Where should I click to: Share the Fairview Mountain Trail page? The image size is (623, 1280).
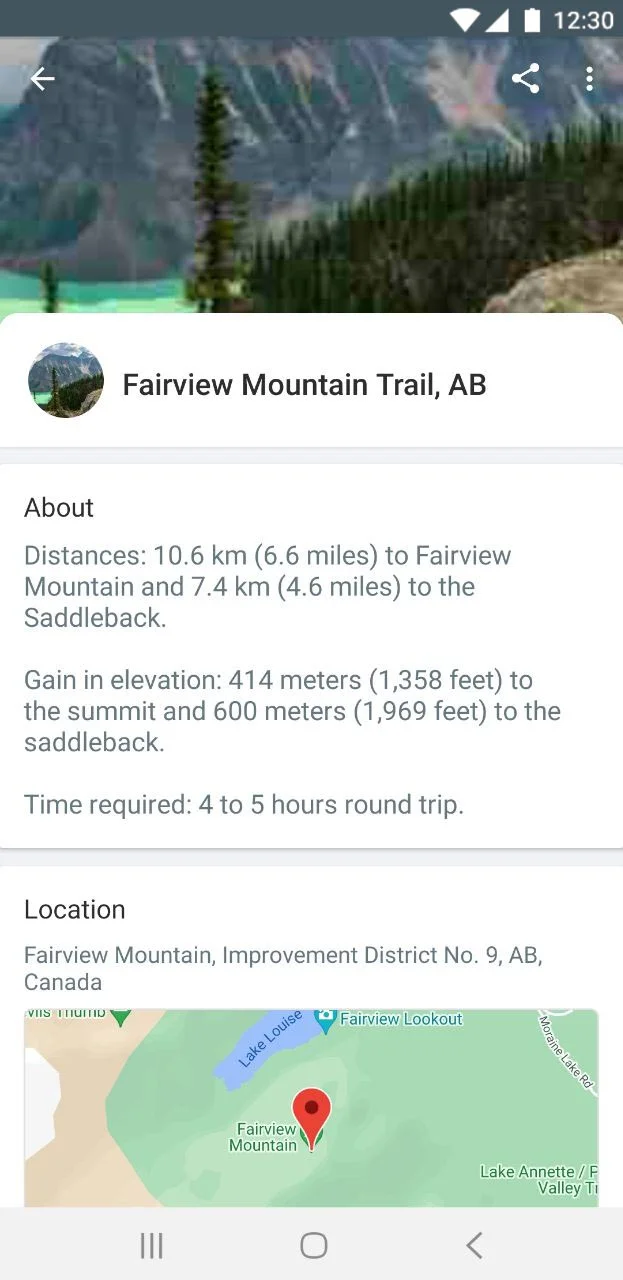tap(526, 79)
